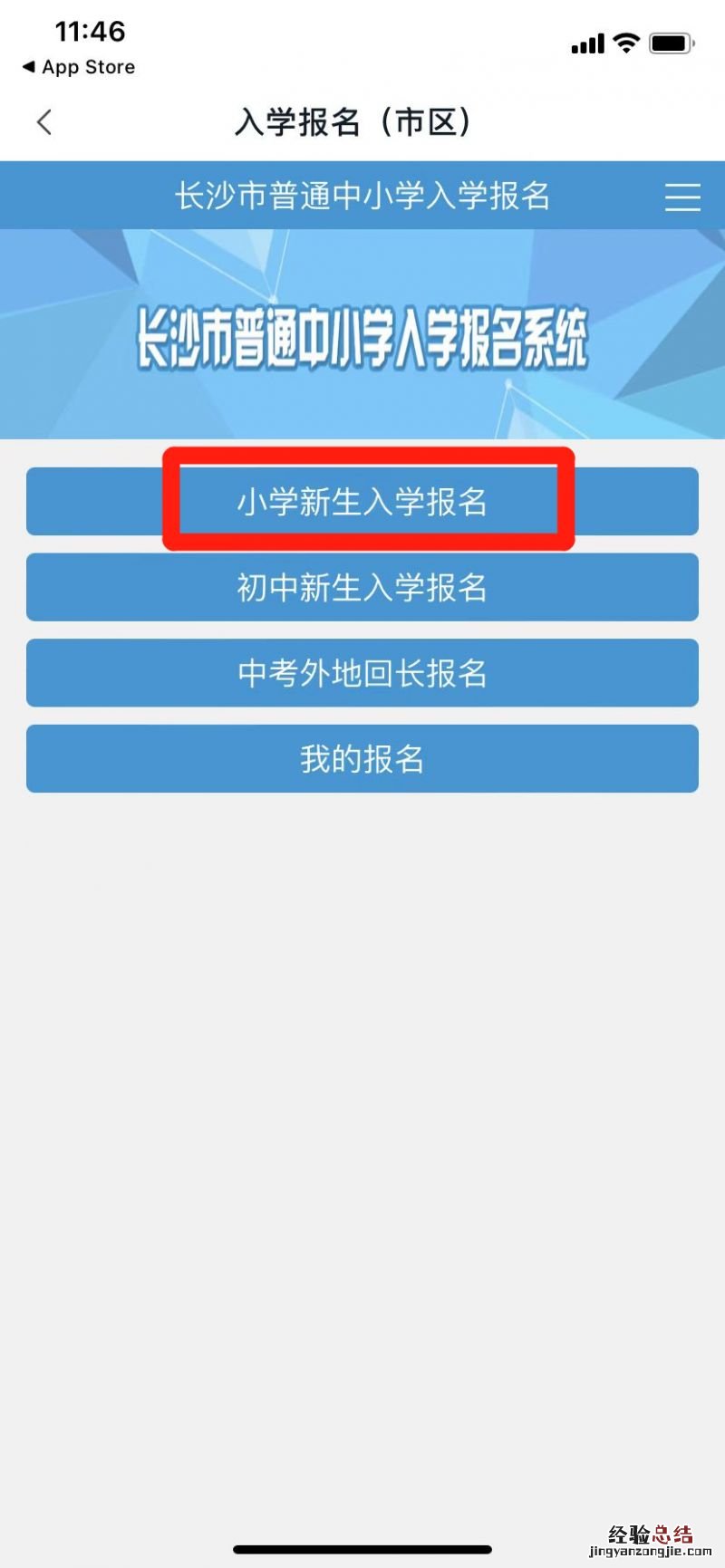Open the hamburger menu
Viewport: 725px width, 1568px height.
point(681,197)
